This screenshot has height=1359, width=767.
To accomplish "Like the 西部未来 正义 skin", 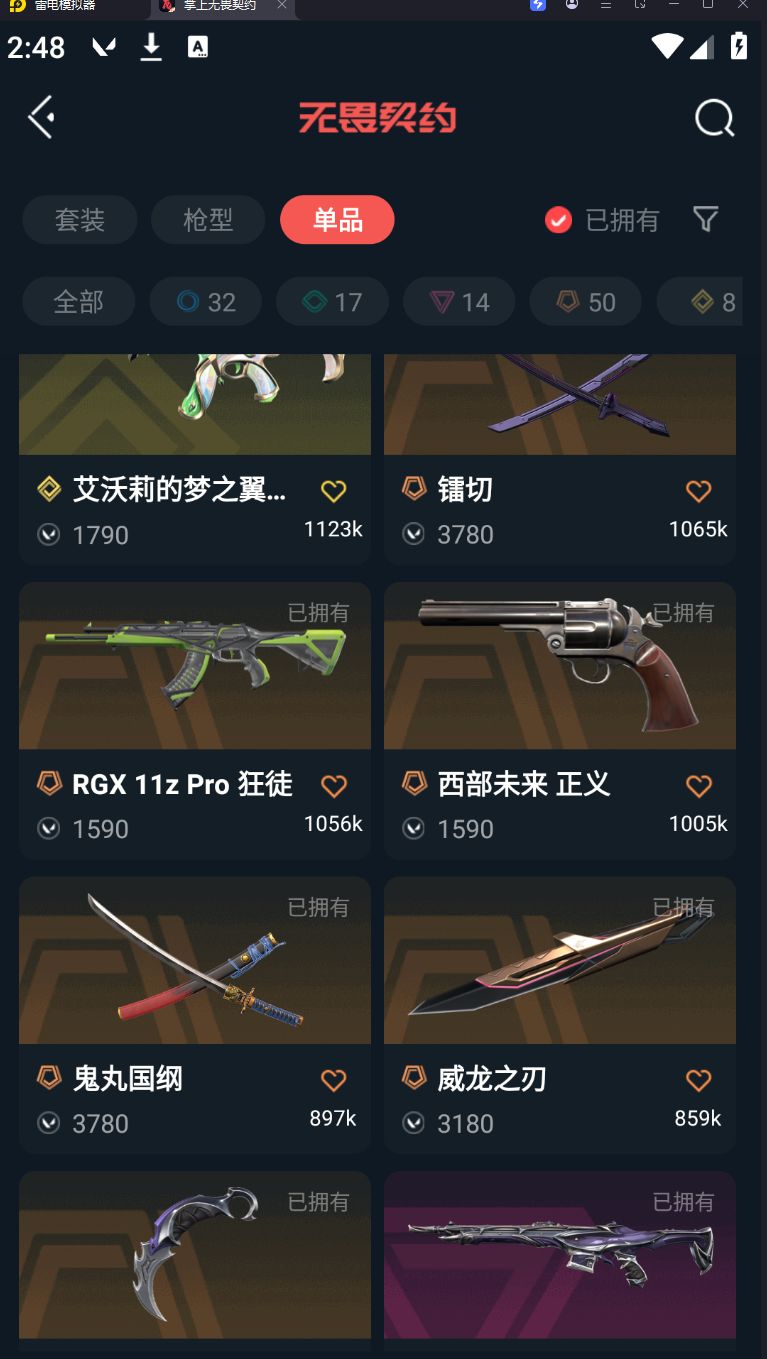I will coord(698,786).
